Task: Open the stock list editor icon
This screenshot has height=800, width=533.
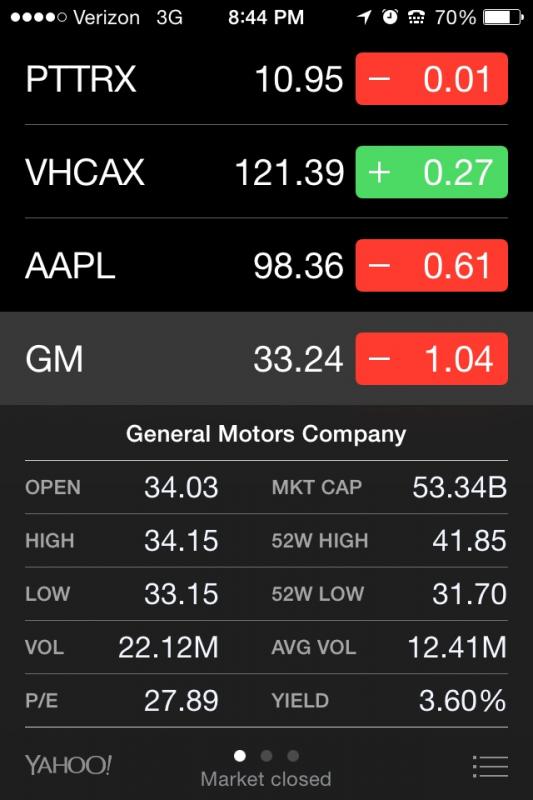Action: click(x=490, y=766)
